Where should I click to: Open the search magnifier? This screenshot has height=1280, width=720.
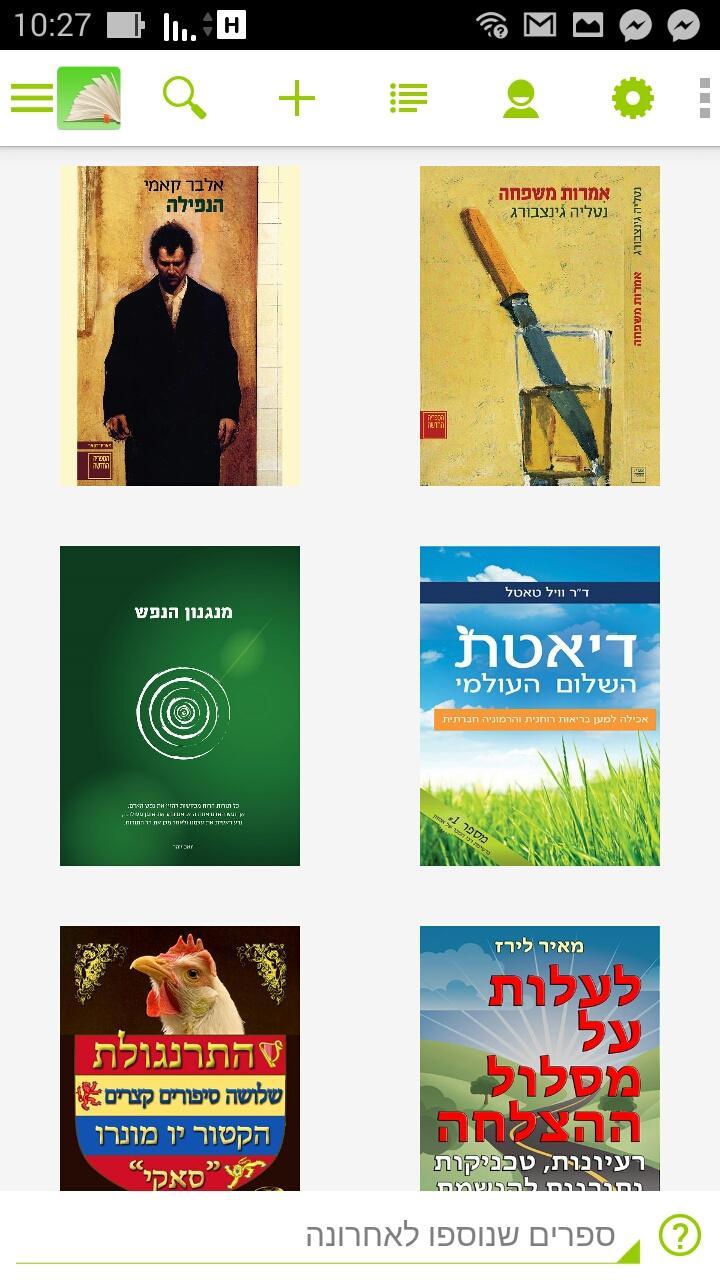tap(184, 98)
